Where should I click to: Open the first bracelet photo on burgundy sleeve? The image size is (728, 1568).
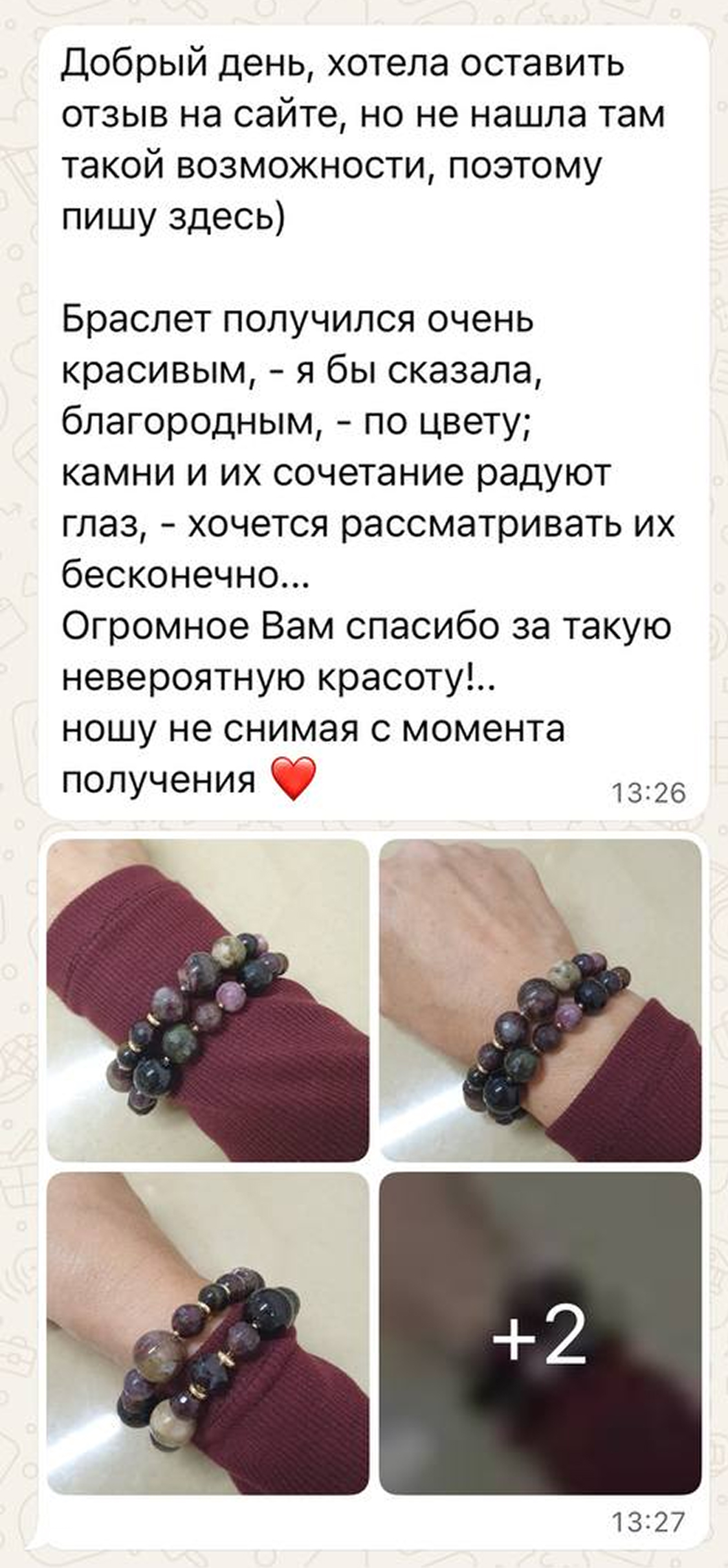[208, 1000]
